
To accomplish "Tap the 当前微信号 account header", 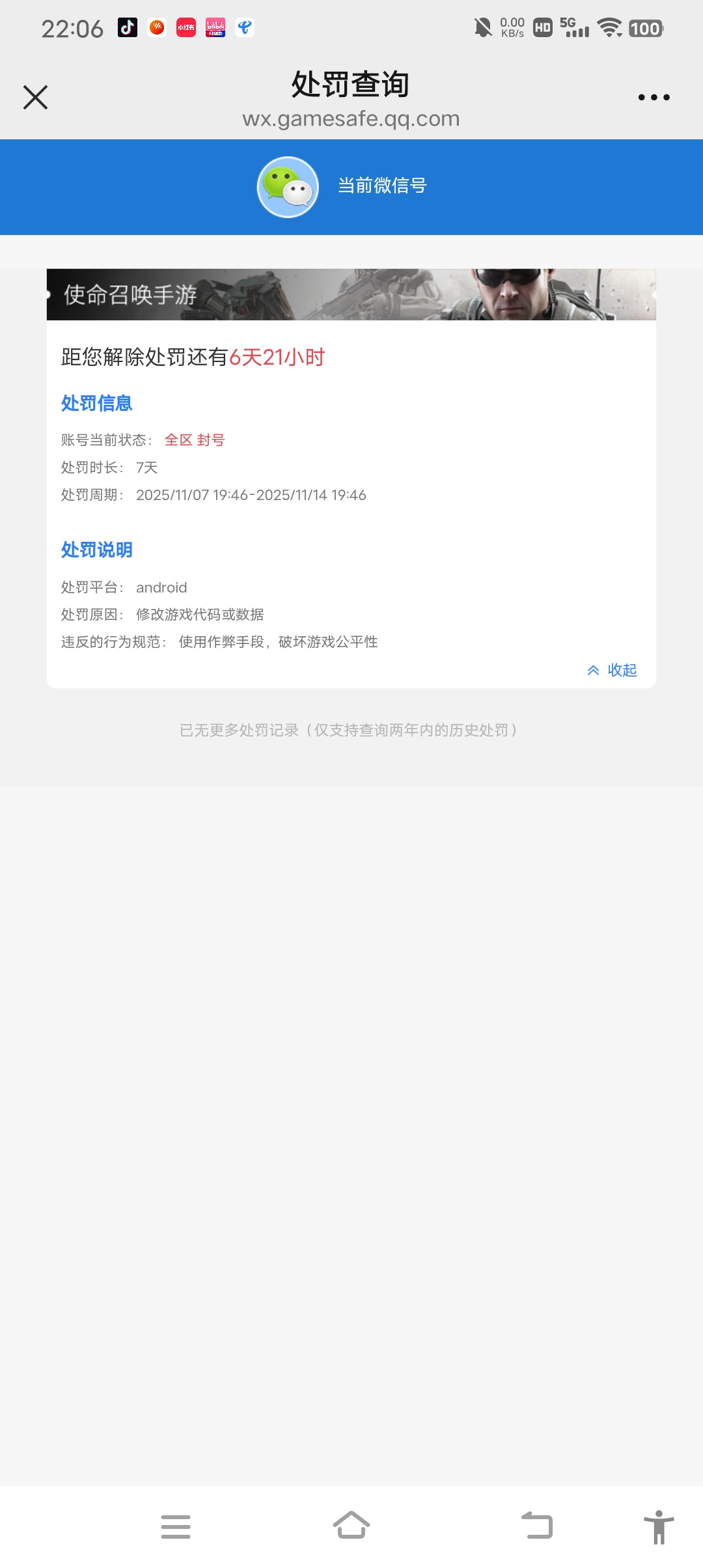I will coord(351,187).
